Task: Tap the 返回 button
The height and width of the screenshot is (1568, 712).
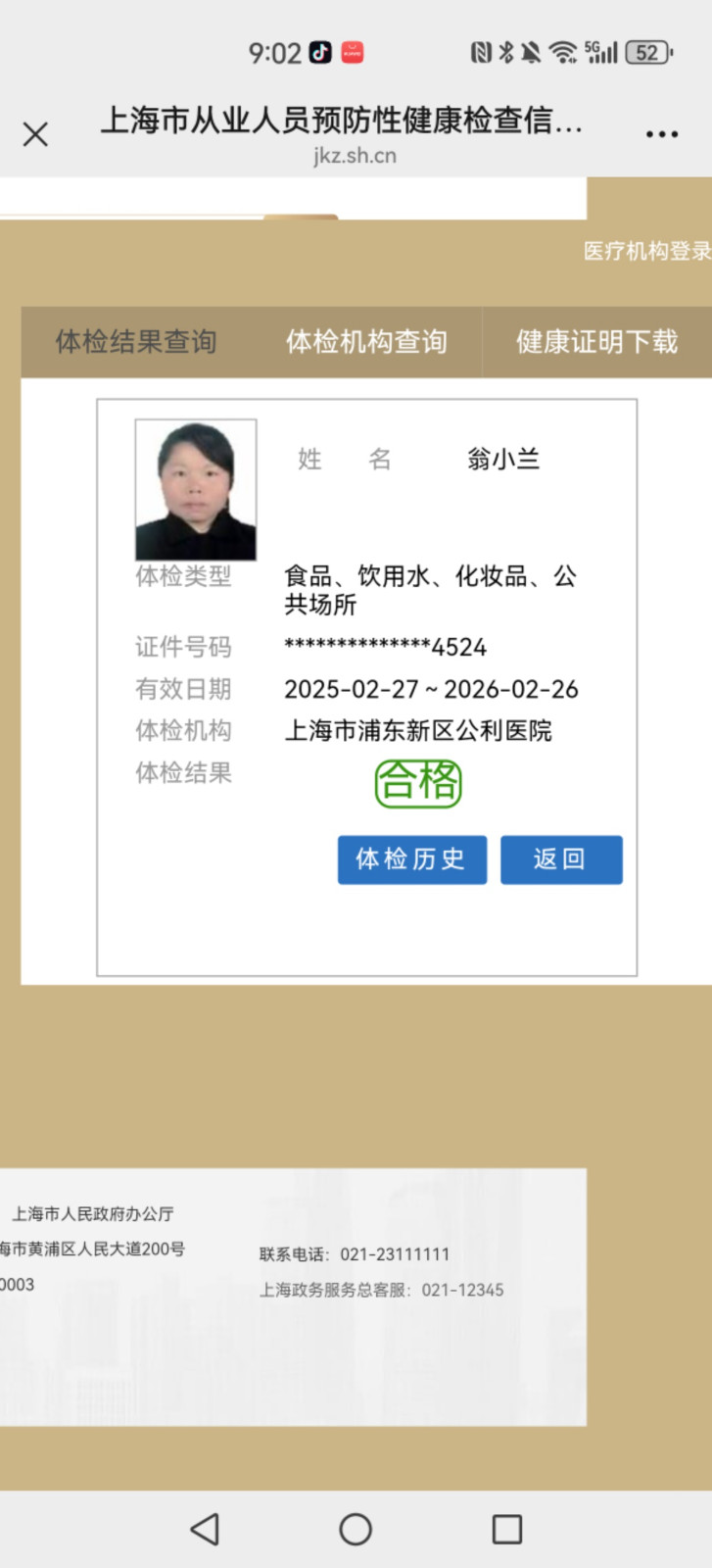Action: click(561, 859)
